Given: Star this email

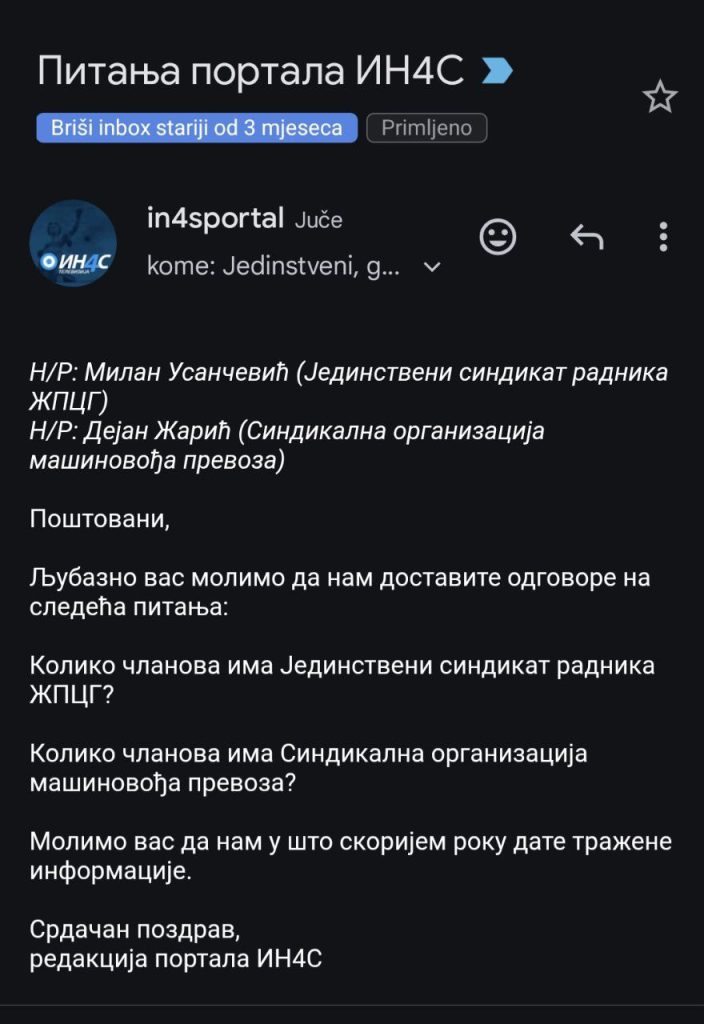Looking at the screenshot, I should click(659, 97).
